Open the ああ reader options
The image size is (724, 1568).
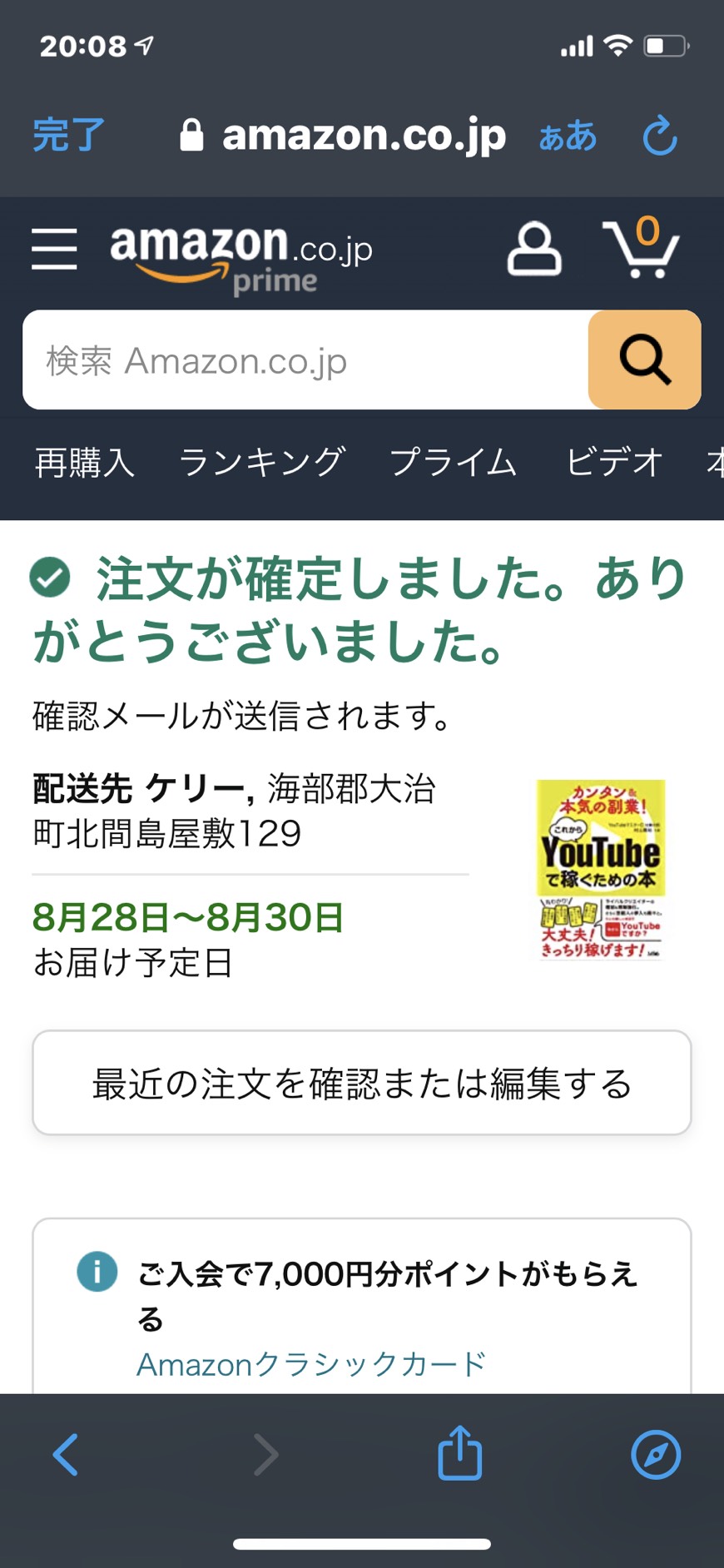pyautogui.click(x=568, y=136)
